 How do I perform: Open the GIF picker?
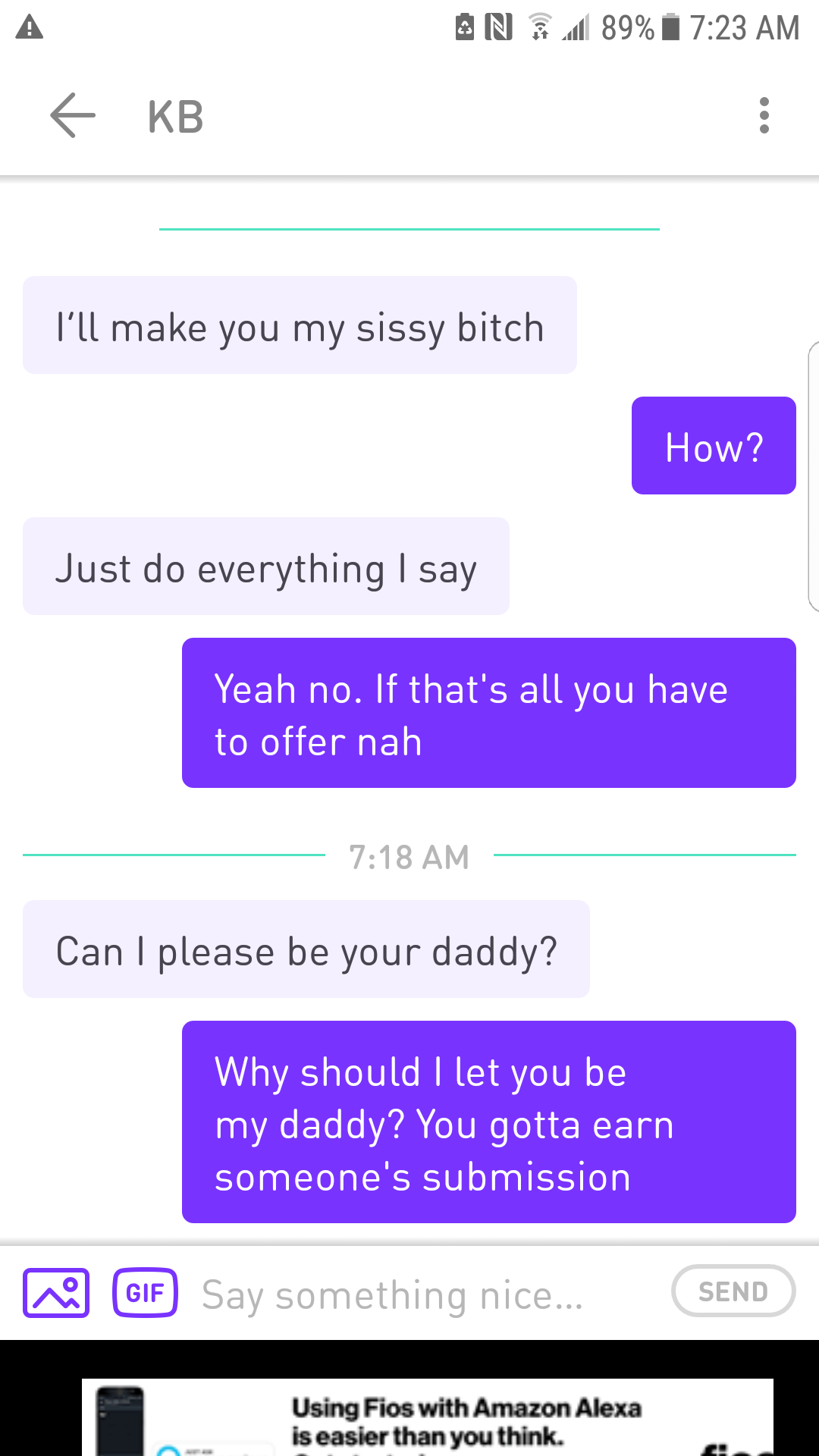145,1292
